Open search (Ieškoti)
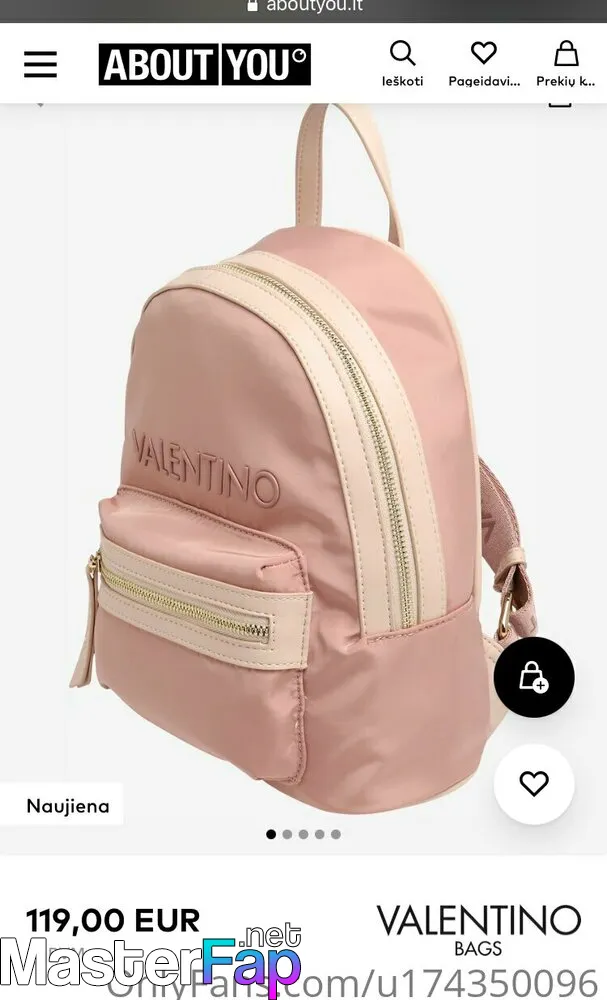 (x=402, y=63)
